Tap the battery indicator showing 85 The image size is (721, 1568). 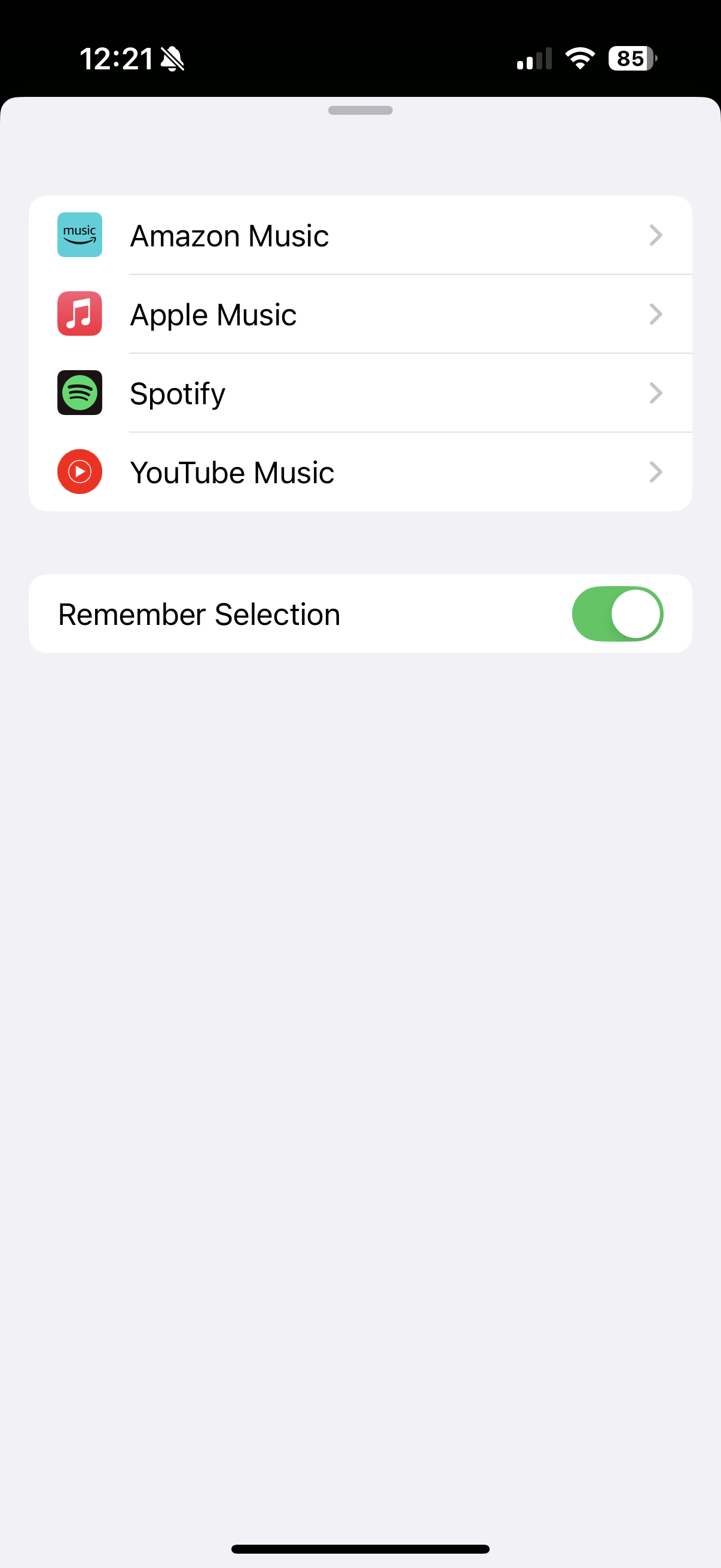click(x=630, y=58)
